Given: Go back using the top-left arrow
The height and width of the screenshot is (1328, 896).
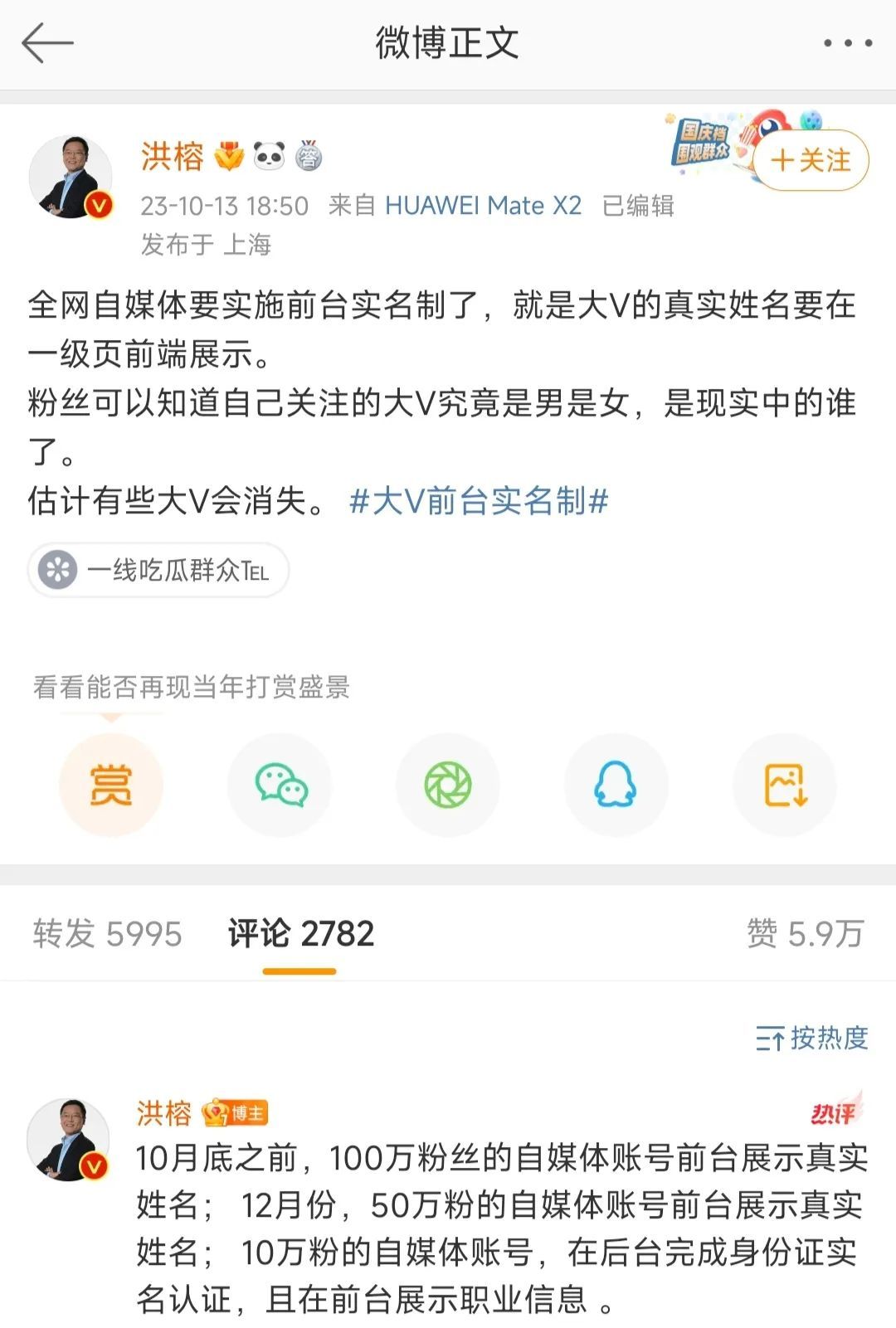Looking at the screenshot, I should 47,43.
